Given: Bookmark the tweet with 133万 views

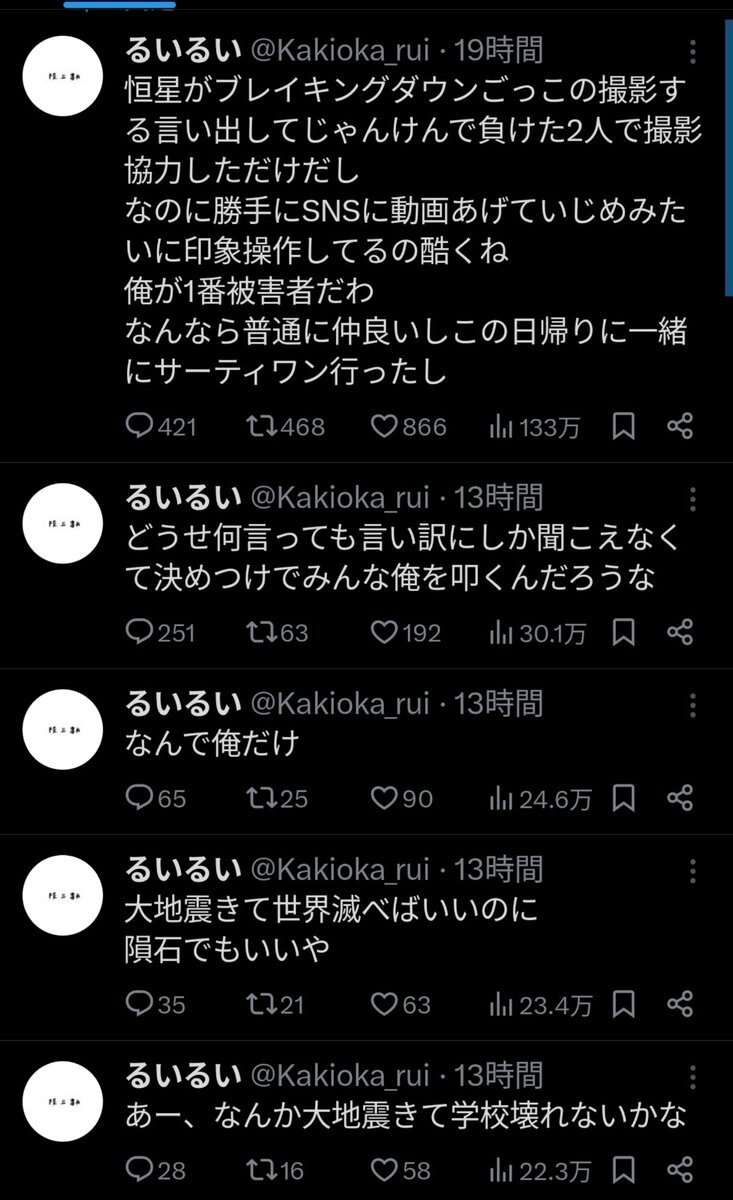Looking at the screenshot, I should tap(623, 427).
